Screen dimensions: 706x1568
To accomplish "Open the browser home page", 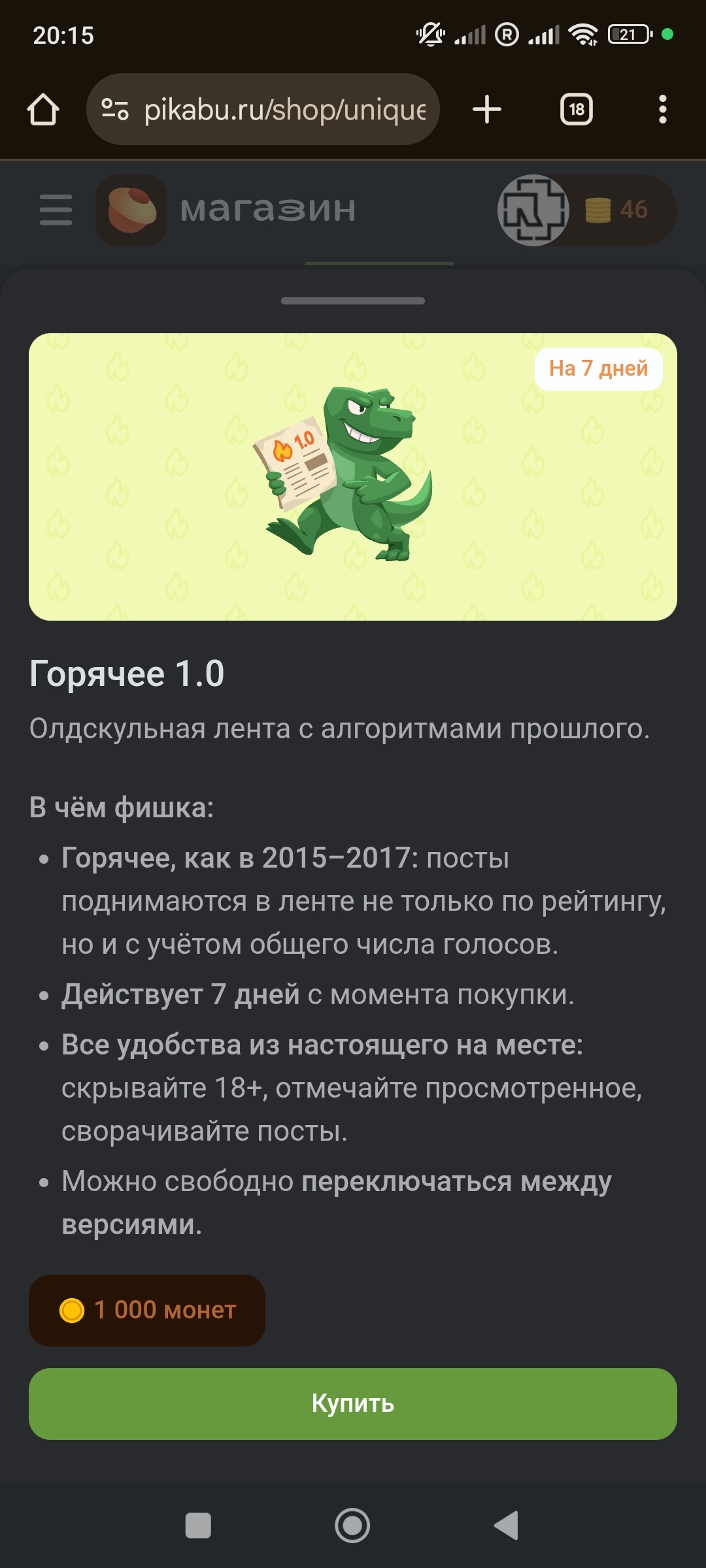I will (43, 109).
